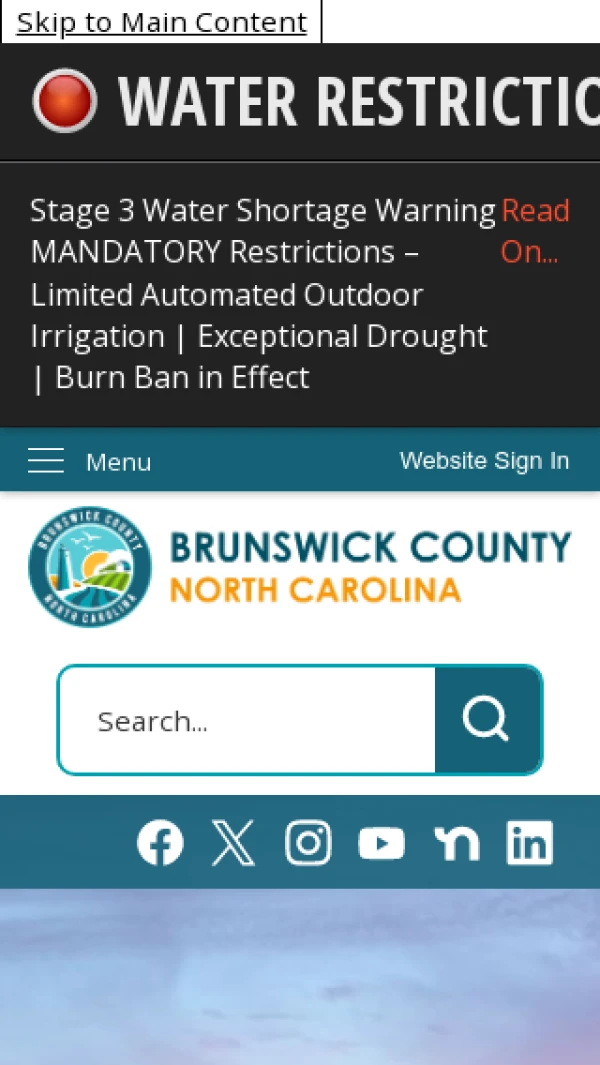
Task: Open the Menu hamburger button
Action: tap(90, 461)
